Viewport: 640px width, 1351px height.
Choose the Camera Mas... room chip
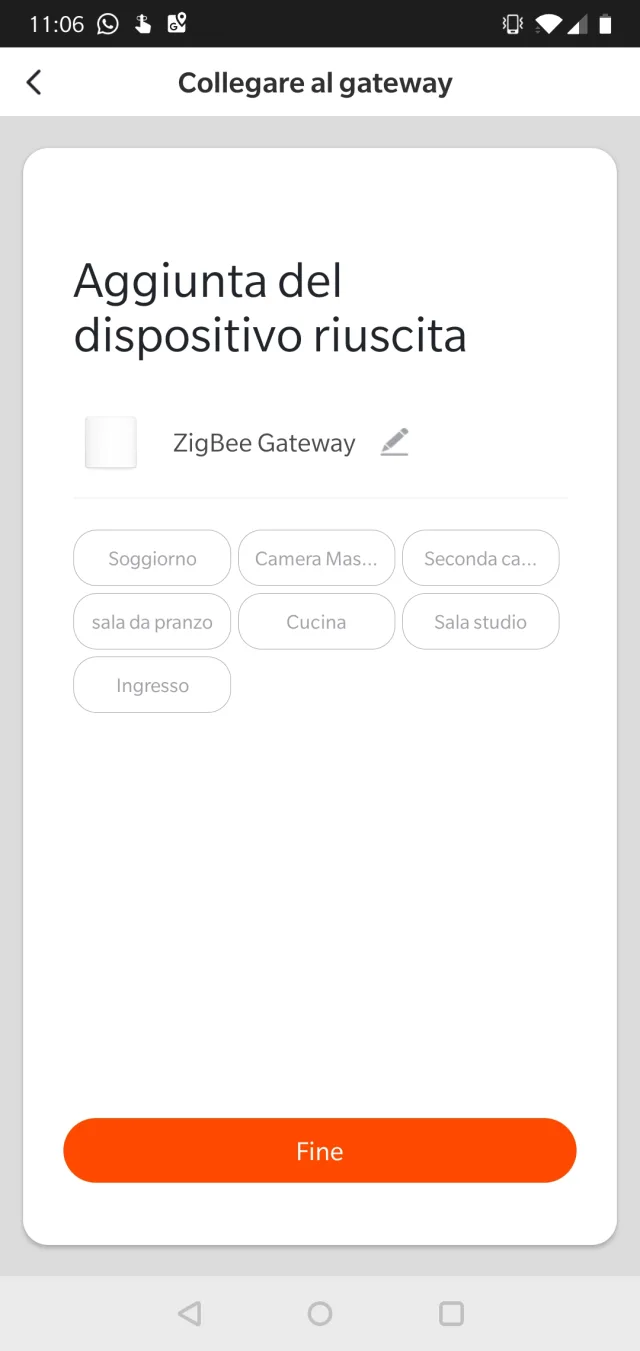(x=316, y=558)
